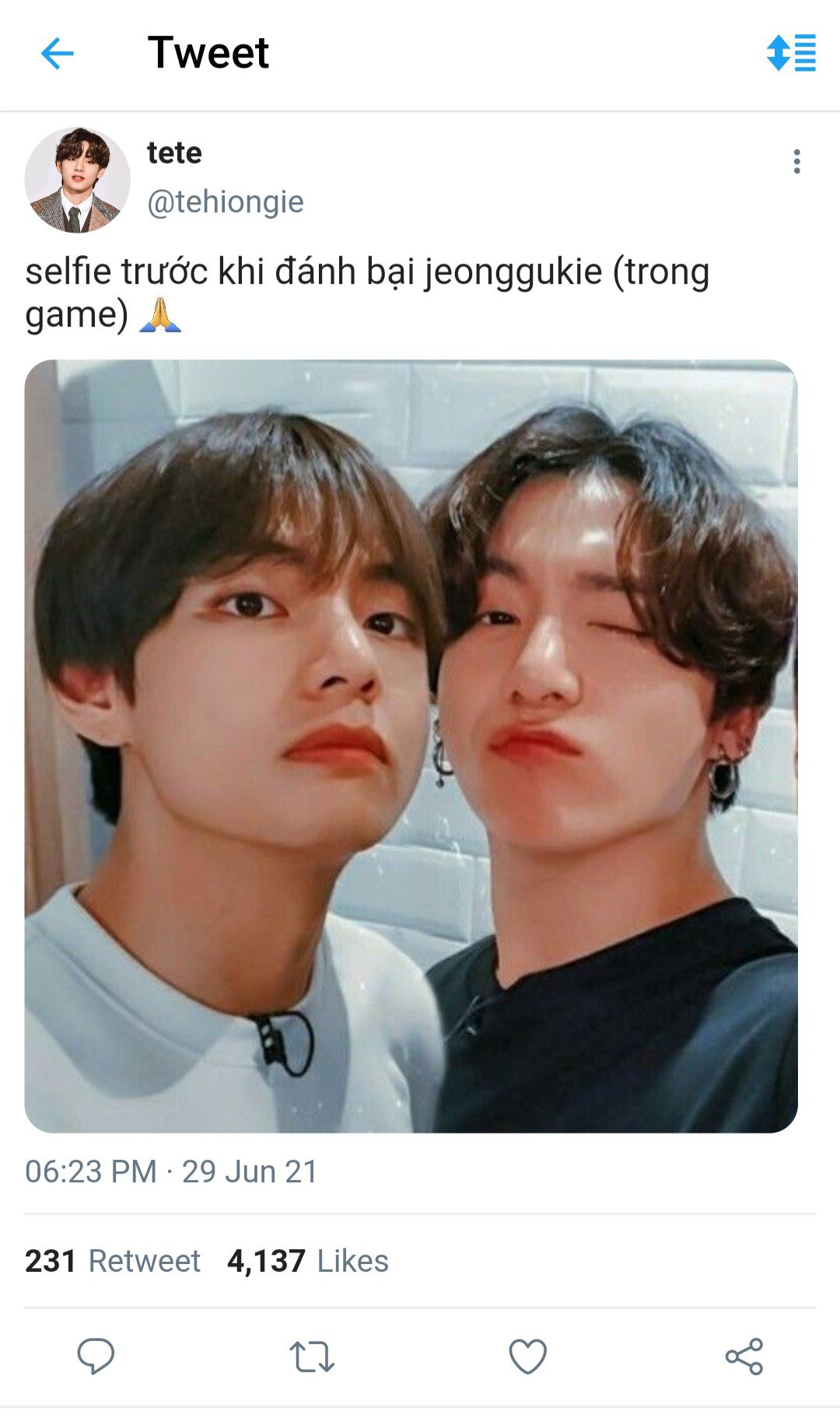View the 4,137 Likes list
The image size is (840, 1425).
[x=307, y=1261]
